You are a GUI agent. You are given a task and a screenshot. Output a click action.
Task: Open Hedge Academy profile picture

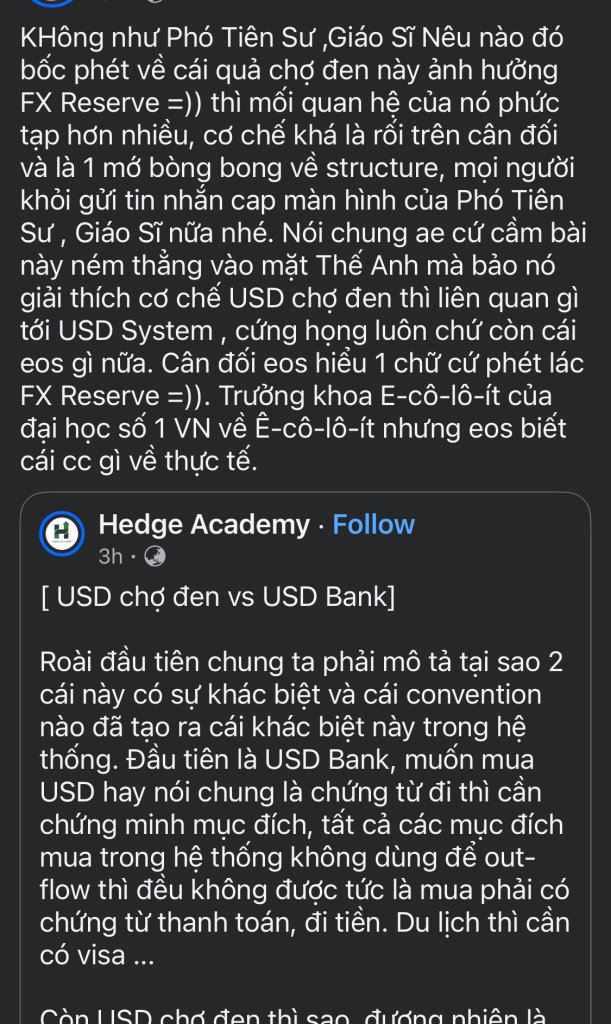pos(61,535)
